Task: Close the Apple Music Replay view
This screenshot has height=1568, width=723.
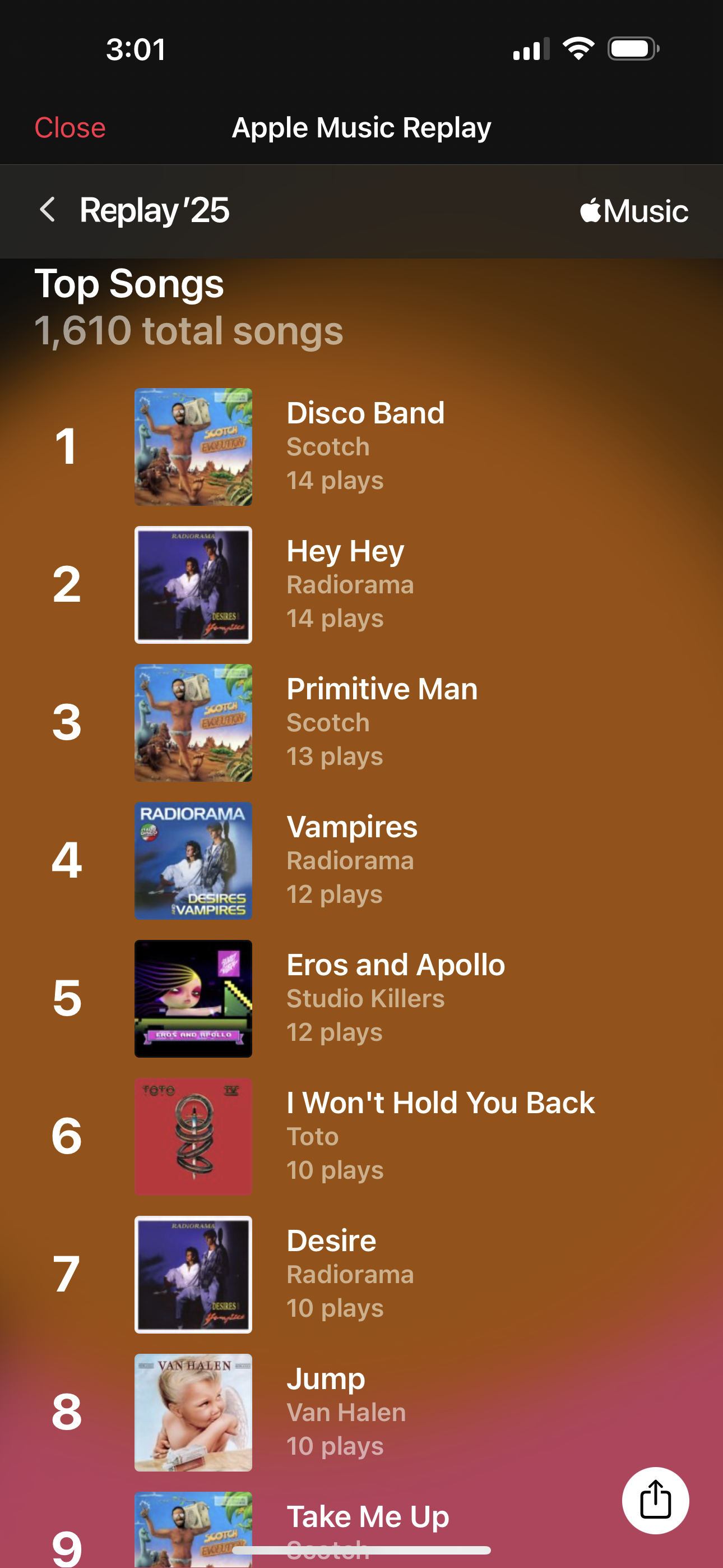Action: coord(70,128)
